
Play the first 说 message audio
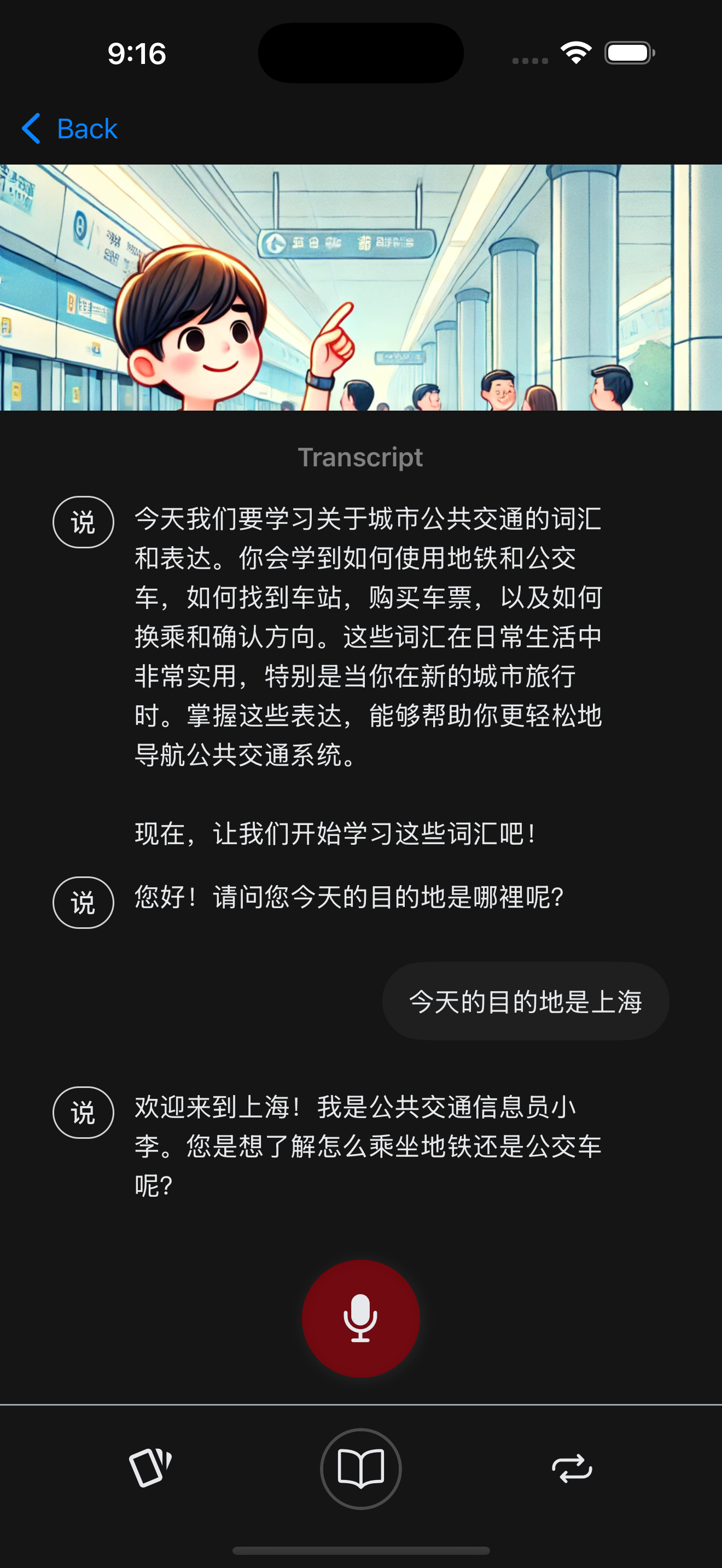[83, 522]
